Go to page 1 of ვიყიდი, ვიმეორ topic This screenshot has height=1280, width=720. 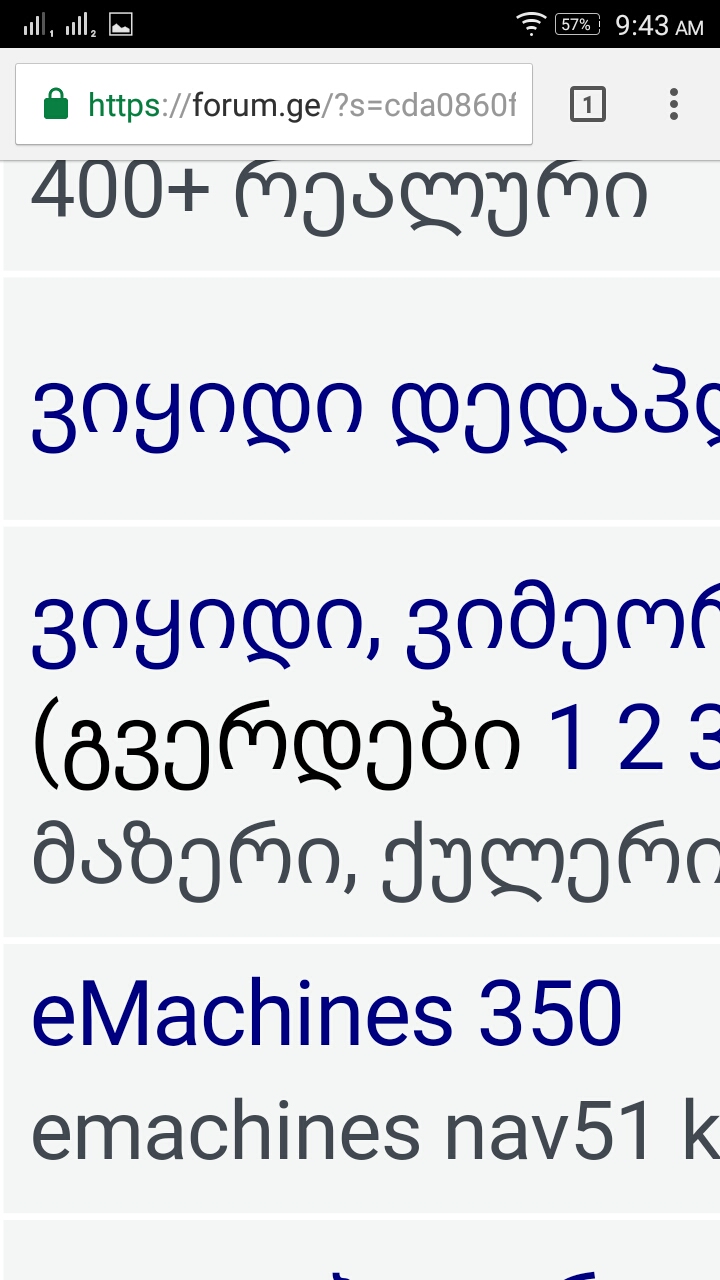point(572,742)
